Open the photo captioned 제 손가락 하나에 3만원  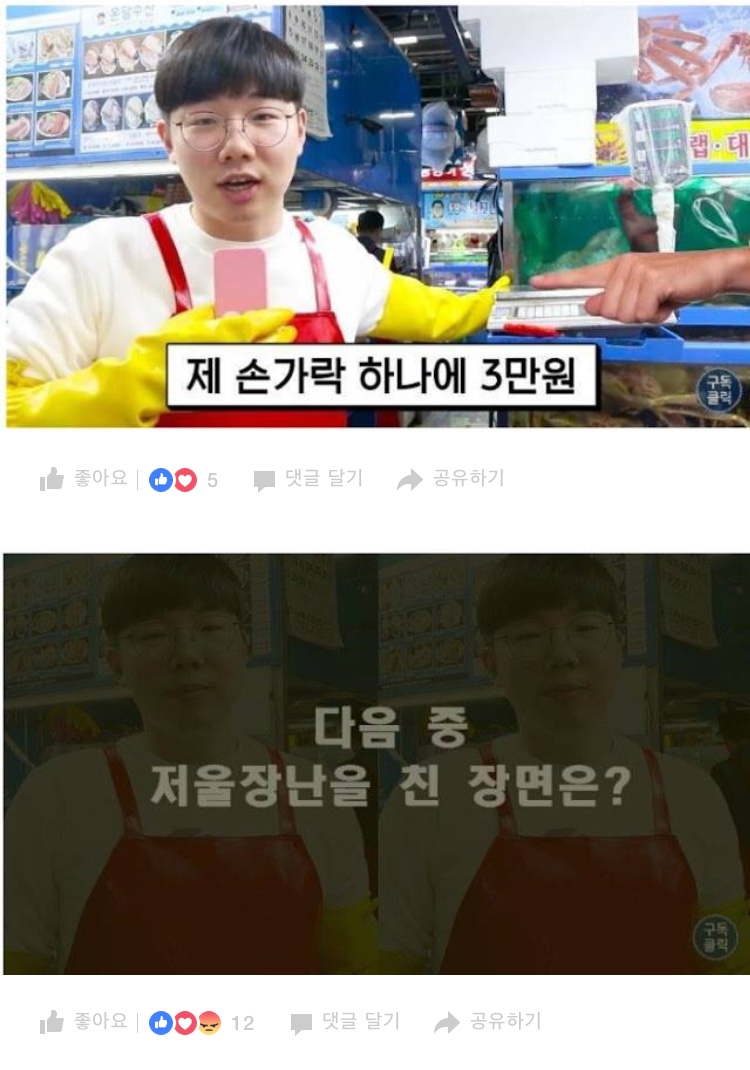tap(377, 216)
